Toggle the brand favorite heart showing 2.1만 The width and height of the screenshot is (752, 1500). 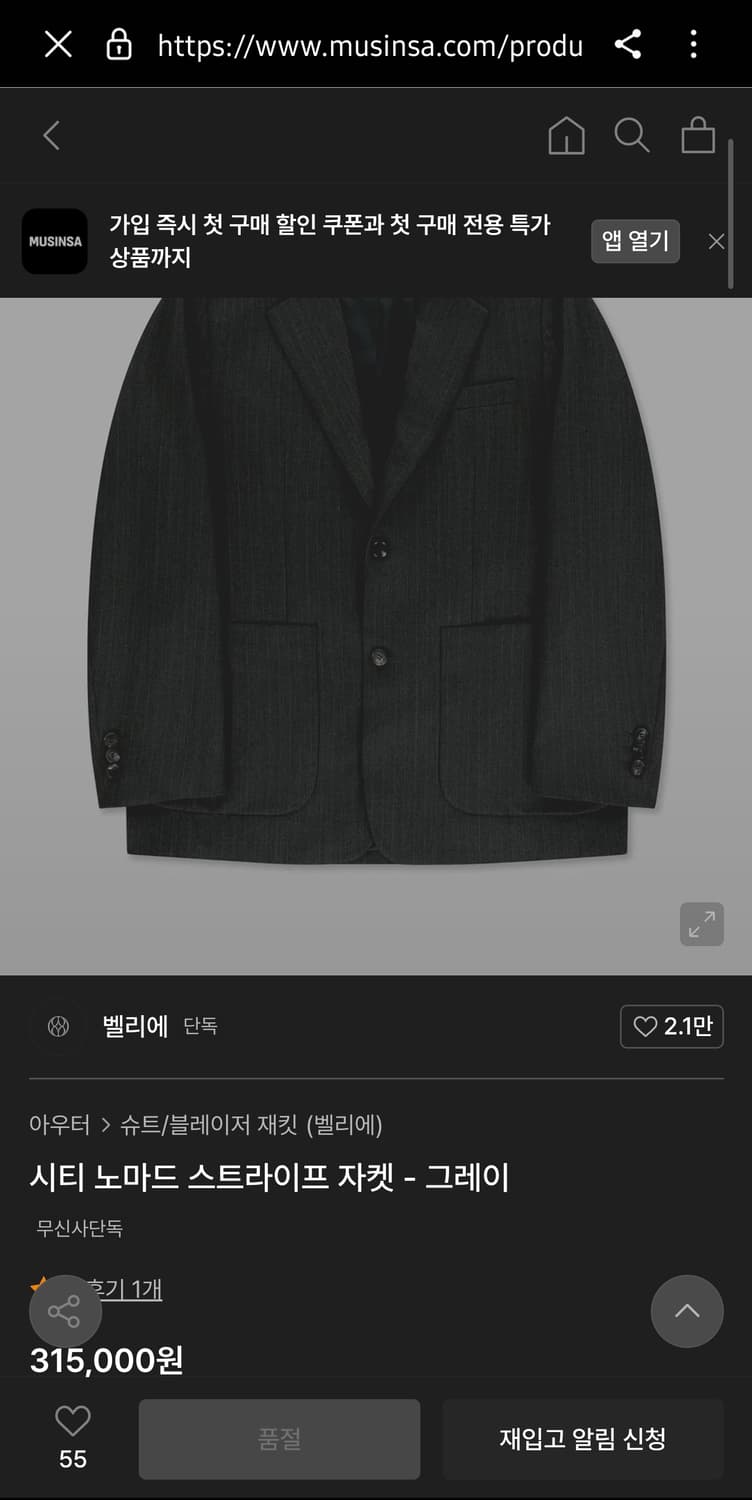tap(671, 1026)
